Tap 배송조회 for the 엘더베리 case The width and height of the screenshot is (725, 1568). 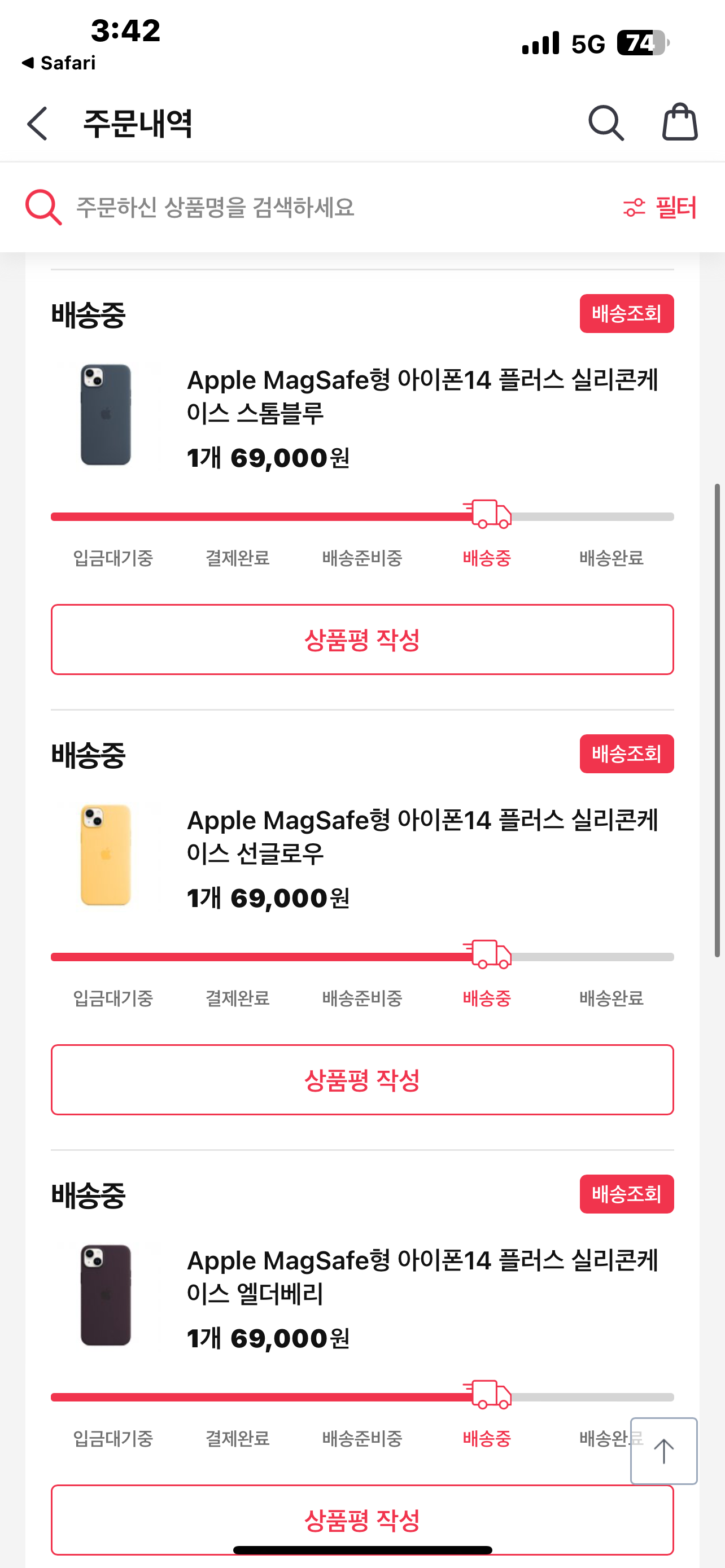point(626,1194)
